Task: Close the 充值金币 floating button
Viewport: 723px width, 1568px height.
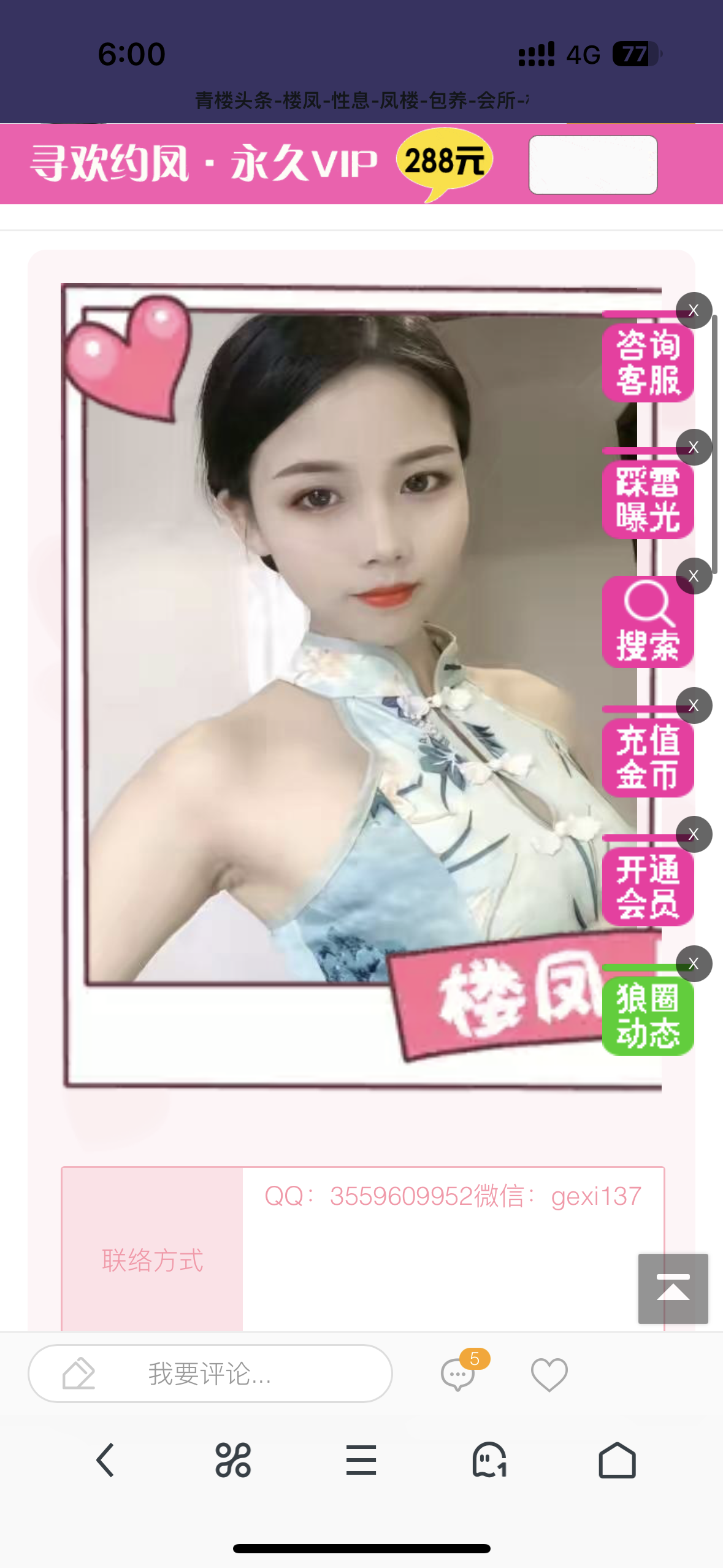Action: click(x=694, y=705)
